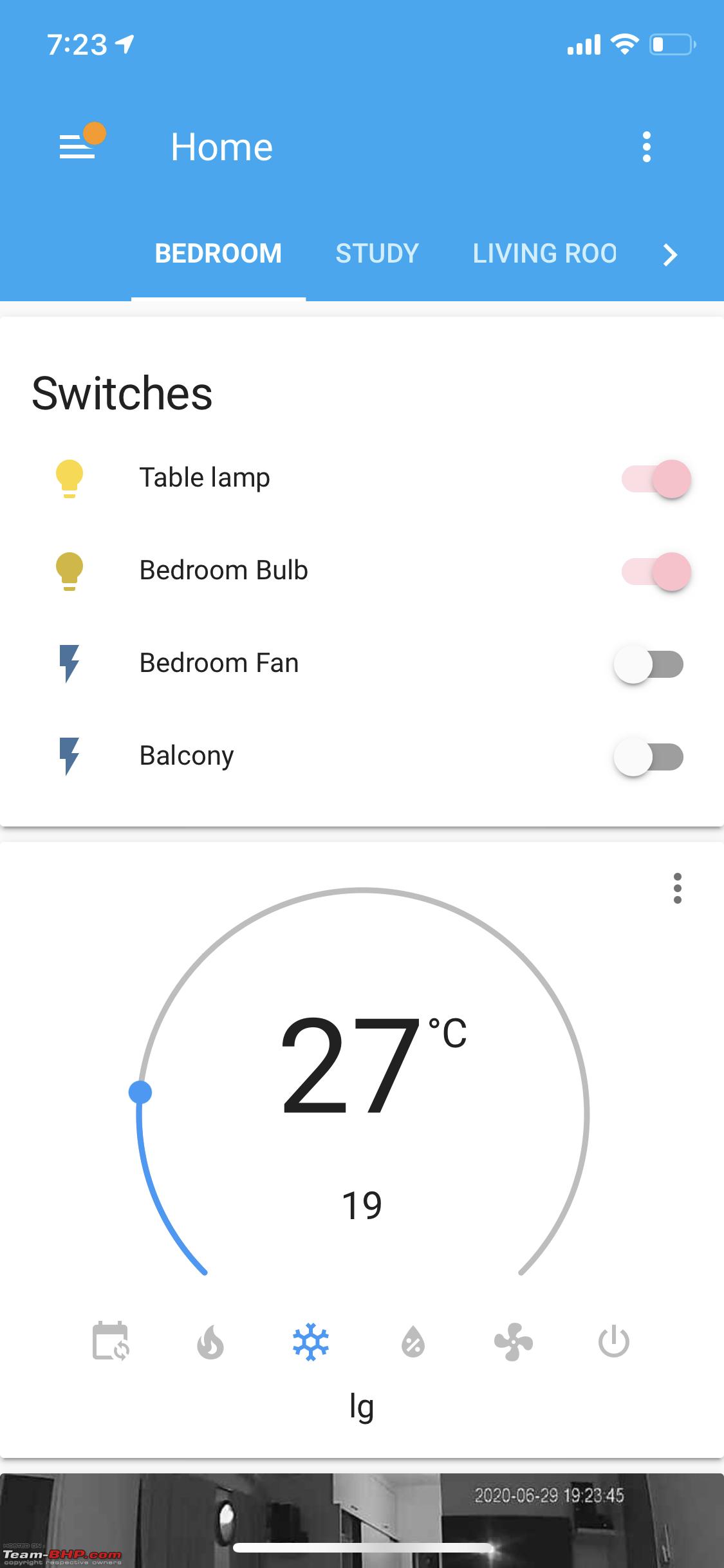
Task: Switch to the Study tab
Action: 377,254
